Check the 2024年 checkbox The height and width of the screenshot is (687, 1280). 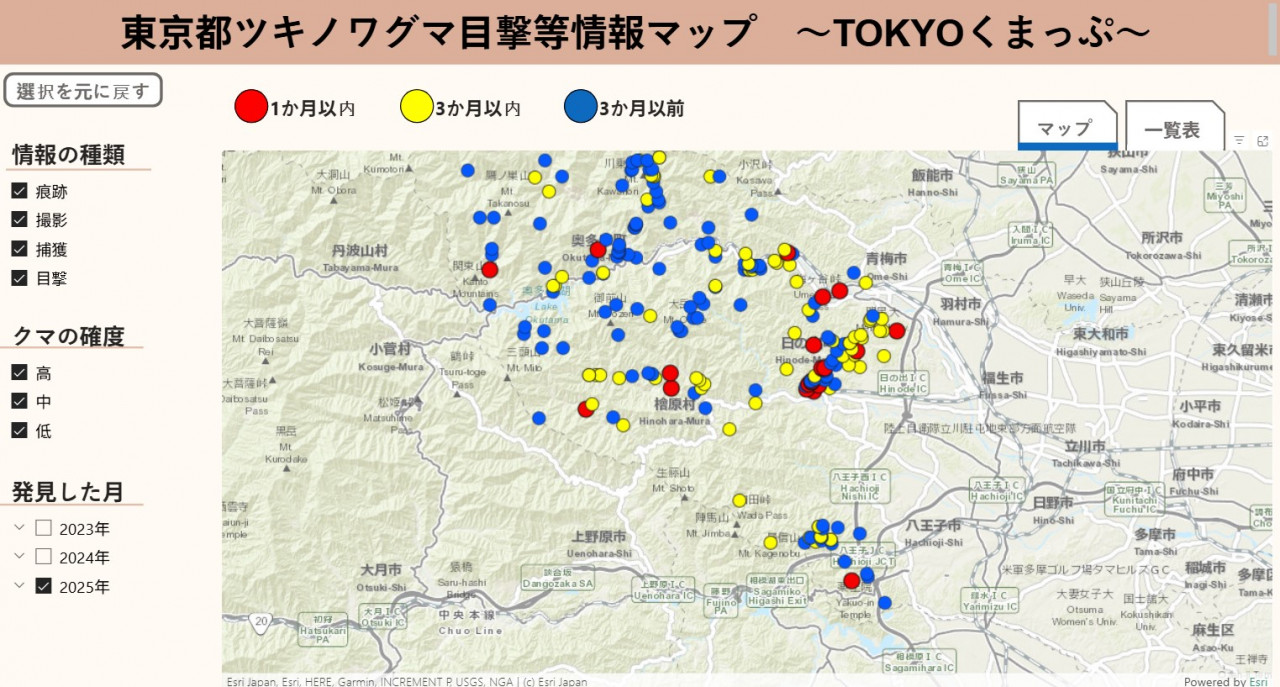click(x=44, y=557)
